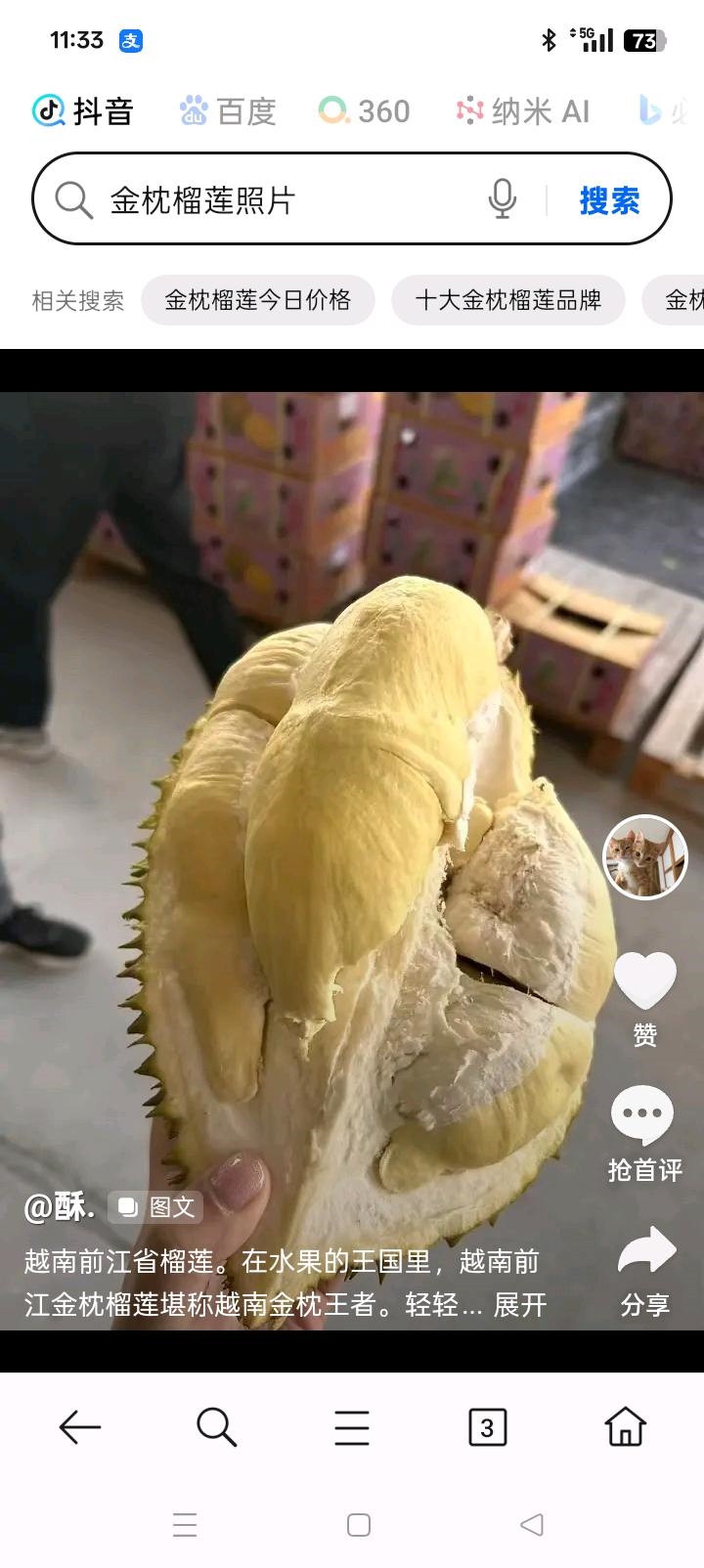Expand the caption with 展开

[520, 1305]
